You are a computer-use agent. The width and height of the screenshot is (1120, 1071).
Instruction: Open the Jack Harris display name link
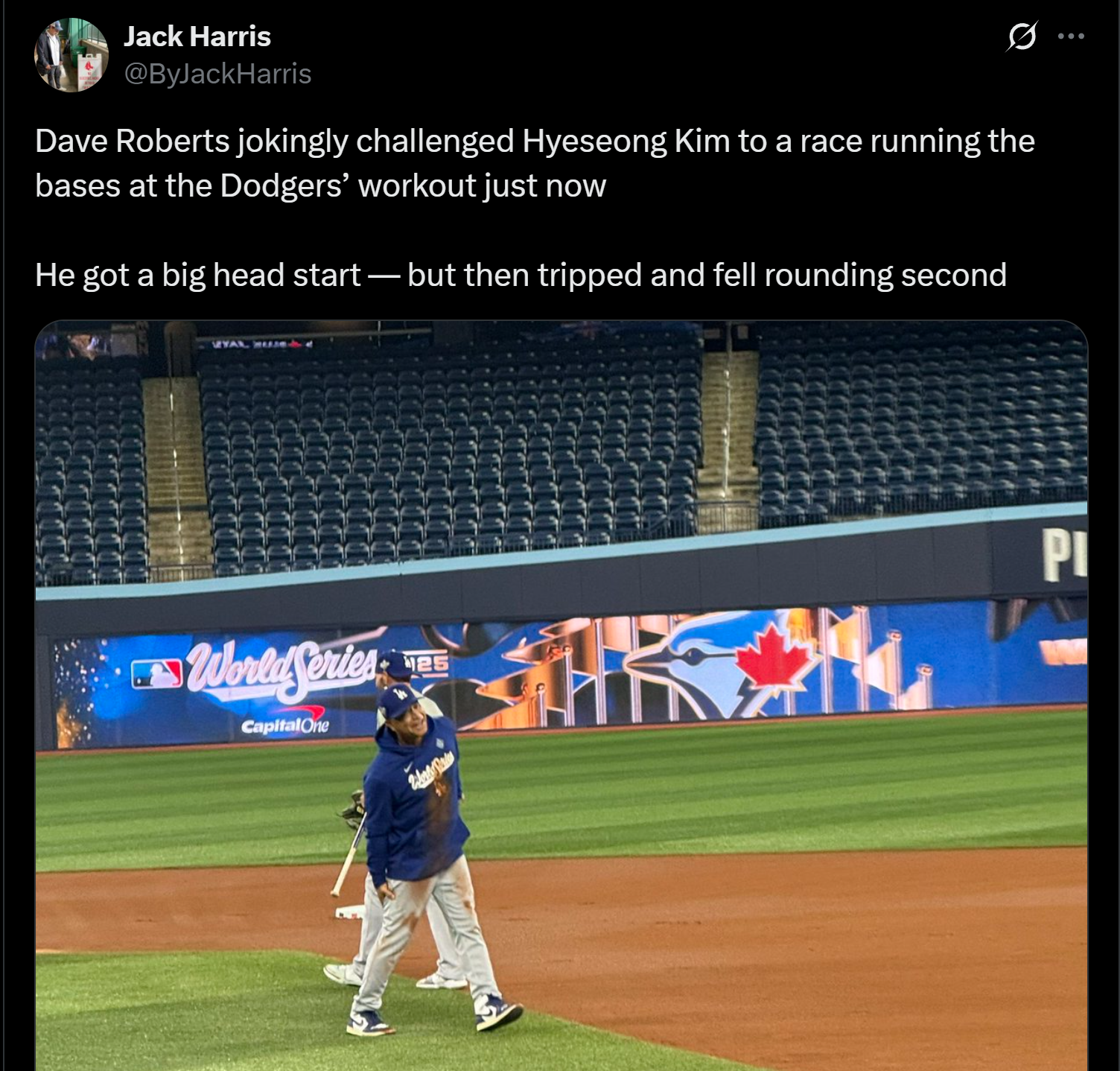(197, 36)
